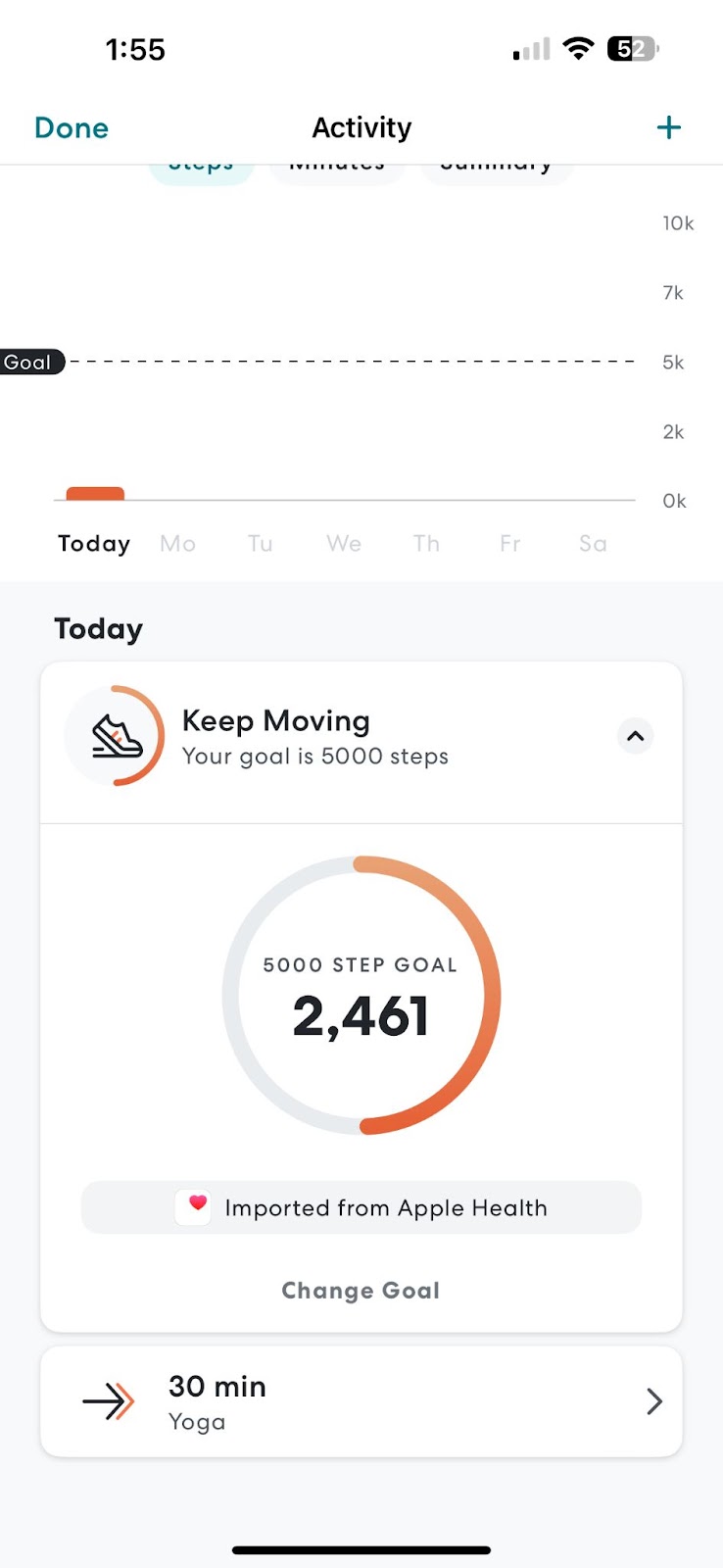Tap Change Goal

361,1290
